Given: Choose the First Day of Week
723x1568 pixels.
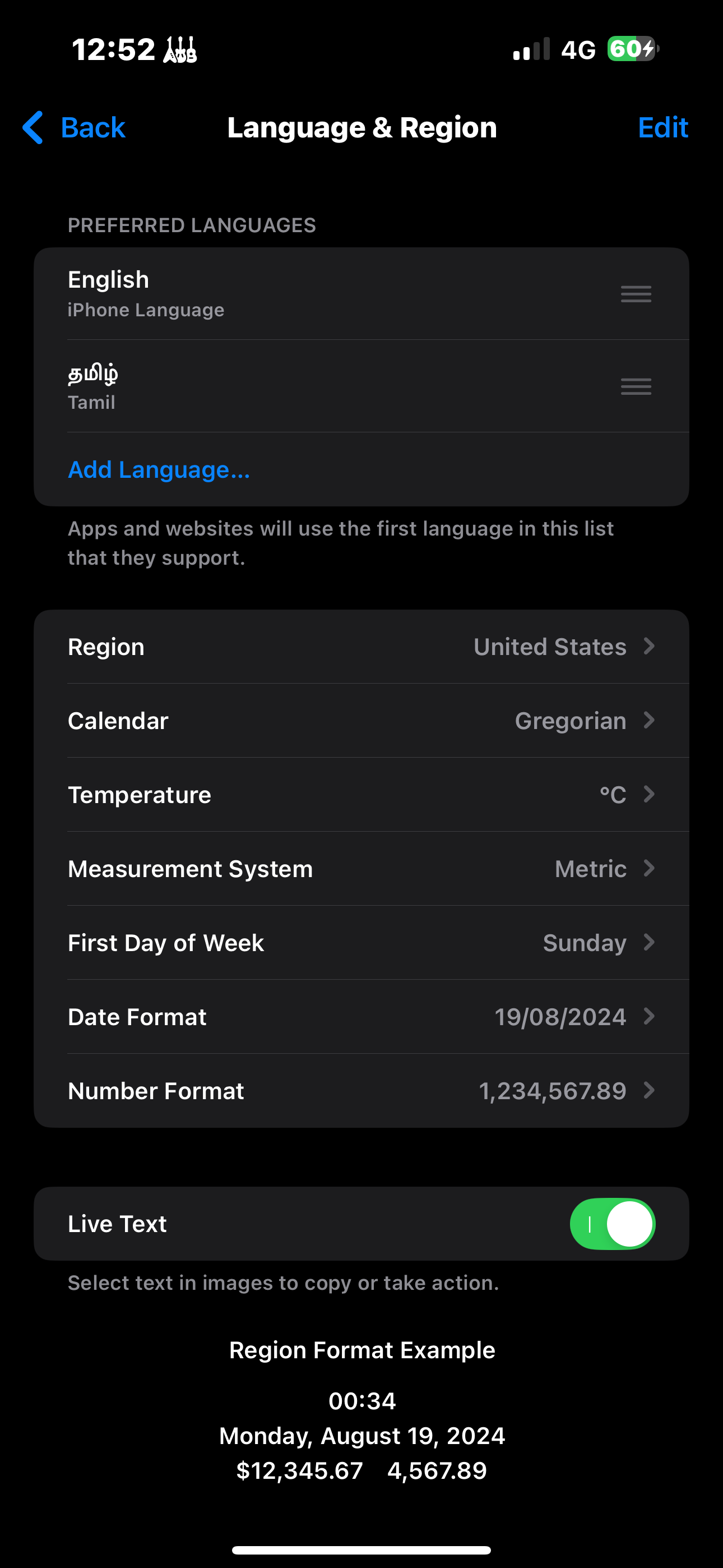Looking at the screenshot, I should click(x=361, y=943).
